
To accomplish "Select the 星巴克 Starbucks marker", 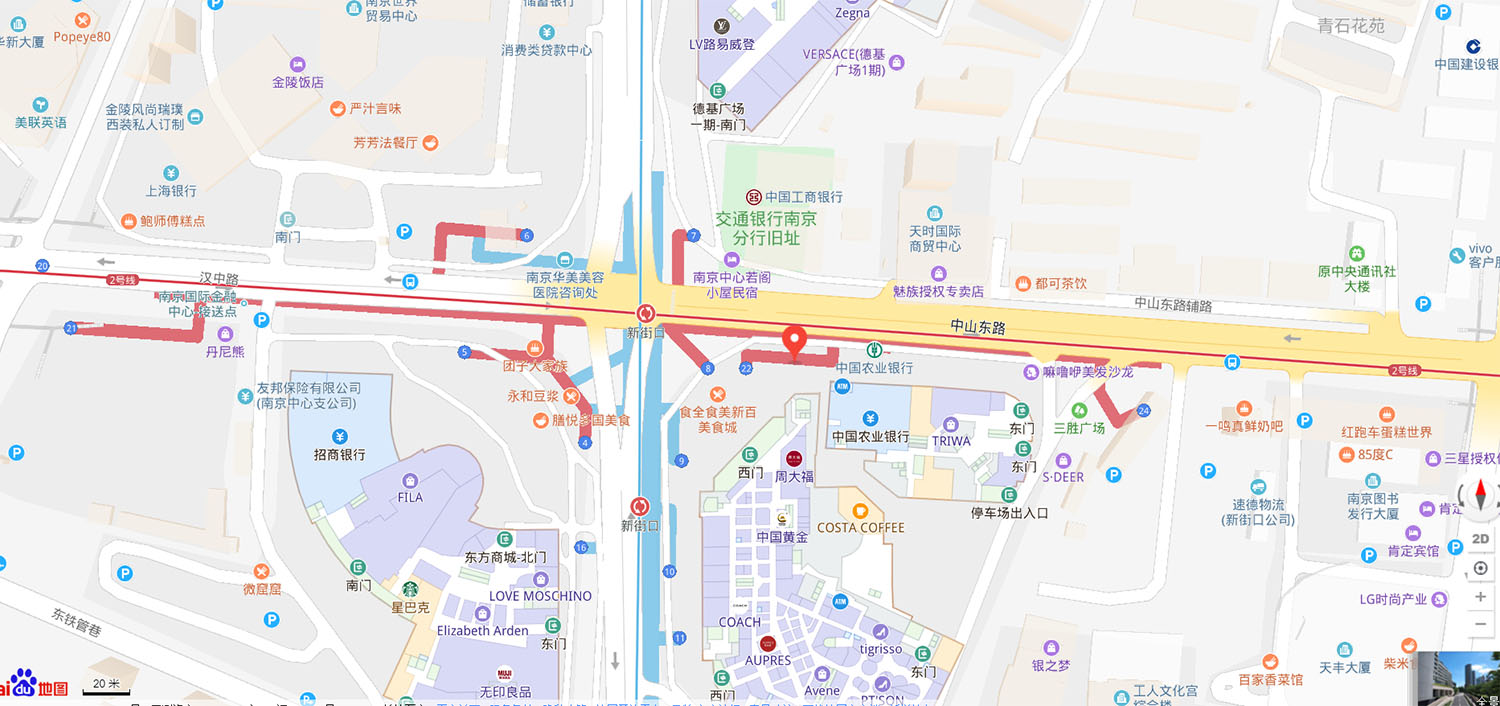I will [x=409, y=589].
